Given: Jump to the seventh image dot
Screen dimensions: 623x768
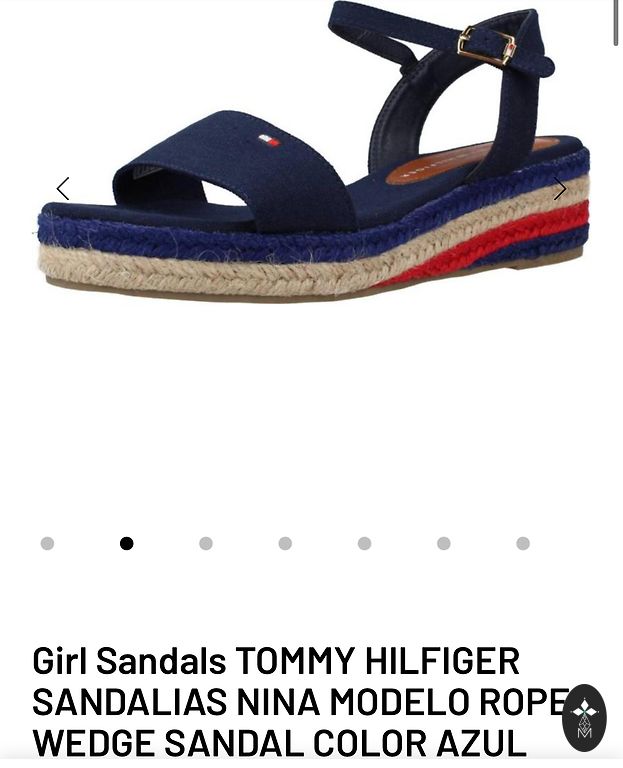Looking at the screenshot, I should point(522,543).
